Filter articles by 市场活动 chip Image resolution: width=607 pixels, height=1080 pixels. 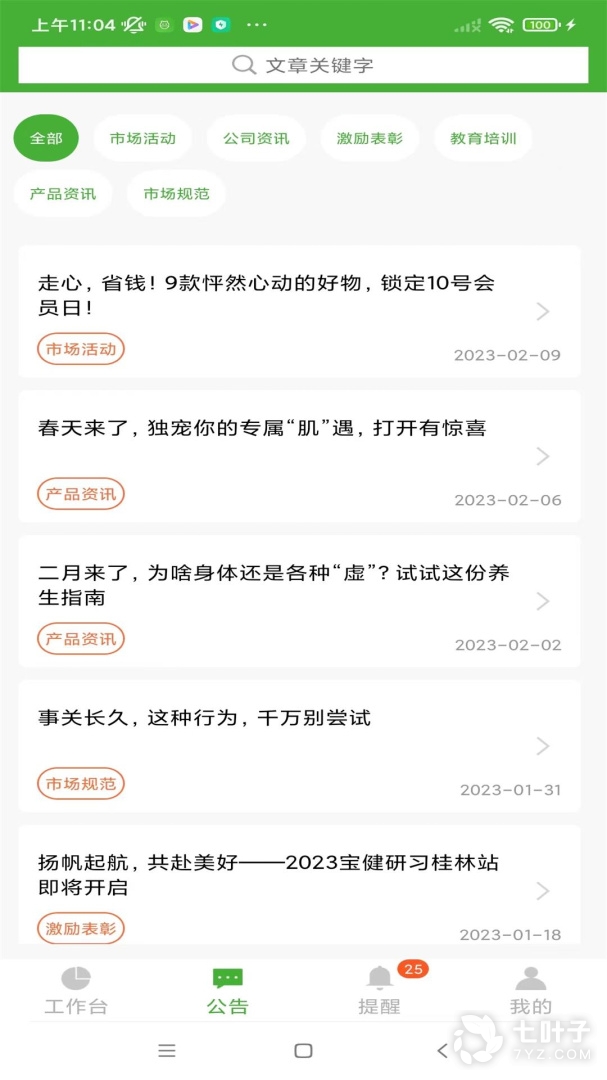pyautogui.click(x=142, y=138)
